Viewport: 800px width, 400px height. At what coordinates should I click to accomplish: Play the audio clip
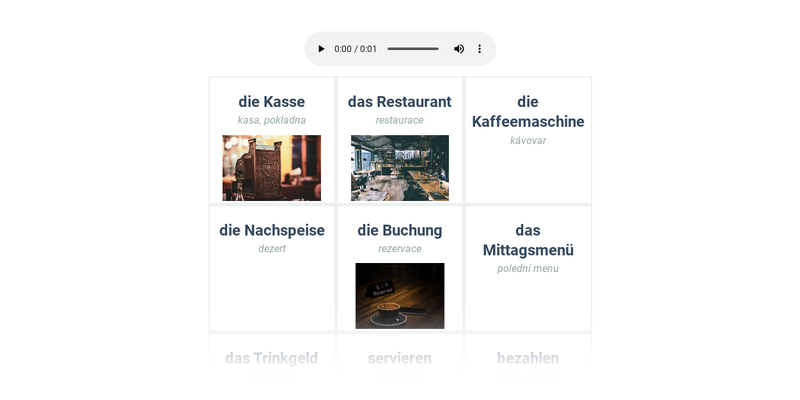[321, 49]
